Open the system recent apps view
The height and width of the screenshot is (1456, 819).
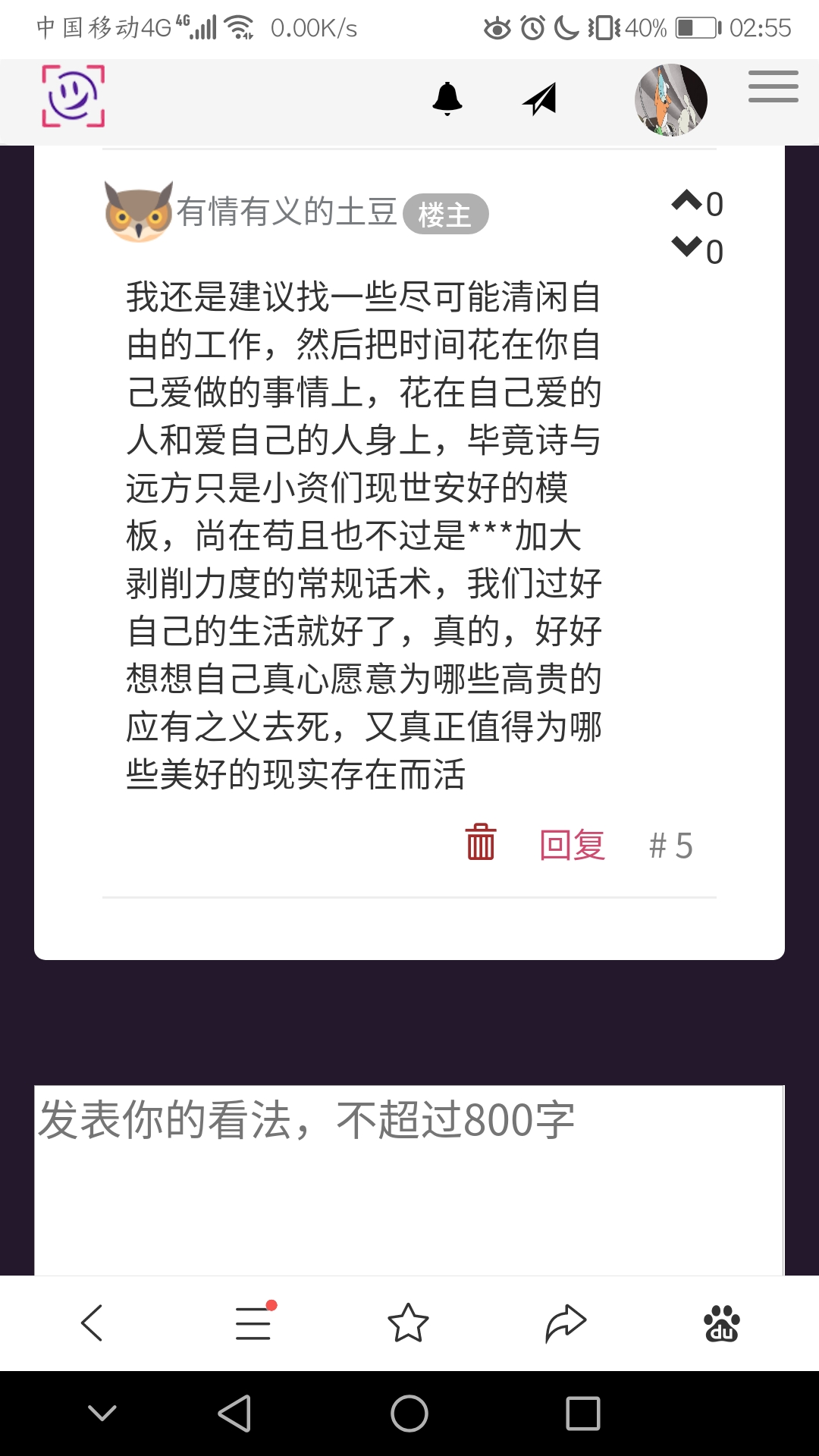[x=582, y=1414]
